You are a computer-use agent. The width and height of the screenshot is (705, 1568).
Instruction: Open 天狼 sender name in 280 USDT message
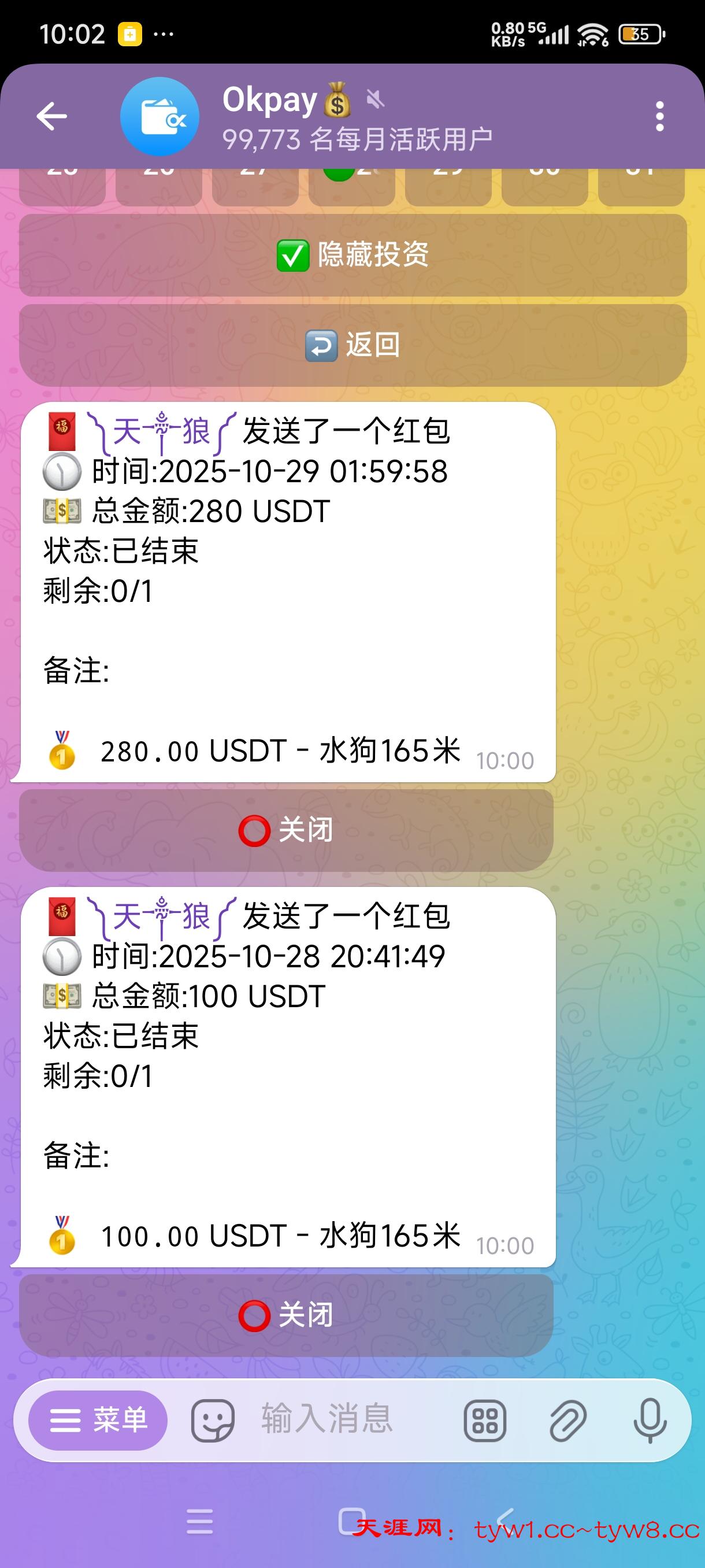(161, 432)
